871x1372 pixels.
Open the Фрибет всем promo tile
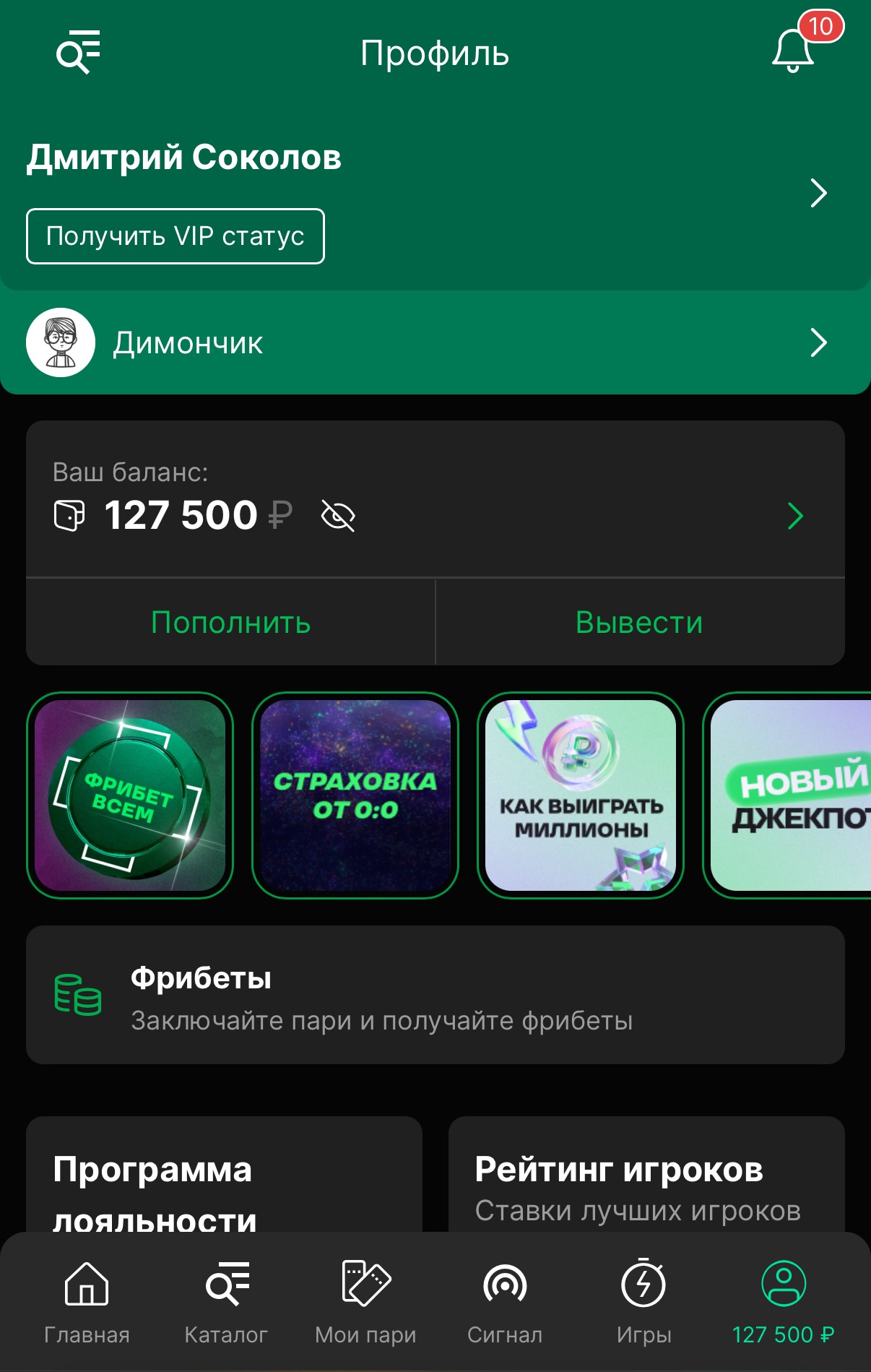pos(130,795)
